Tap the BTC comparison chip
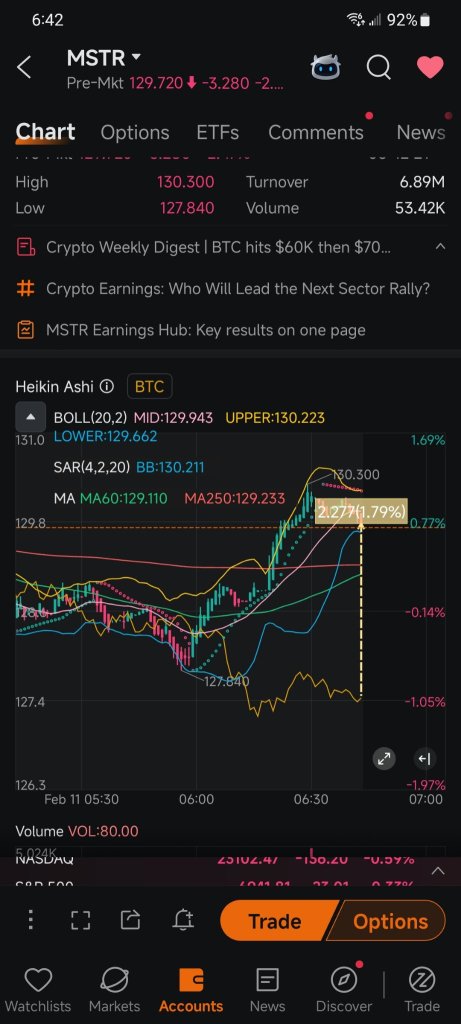 point(149,387)
